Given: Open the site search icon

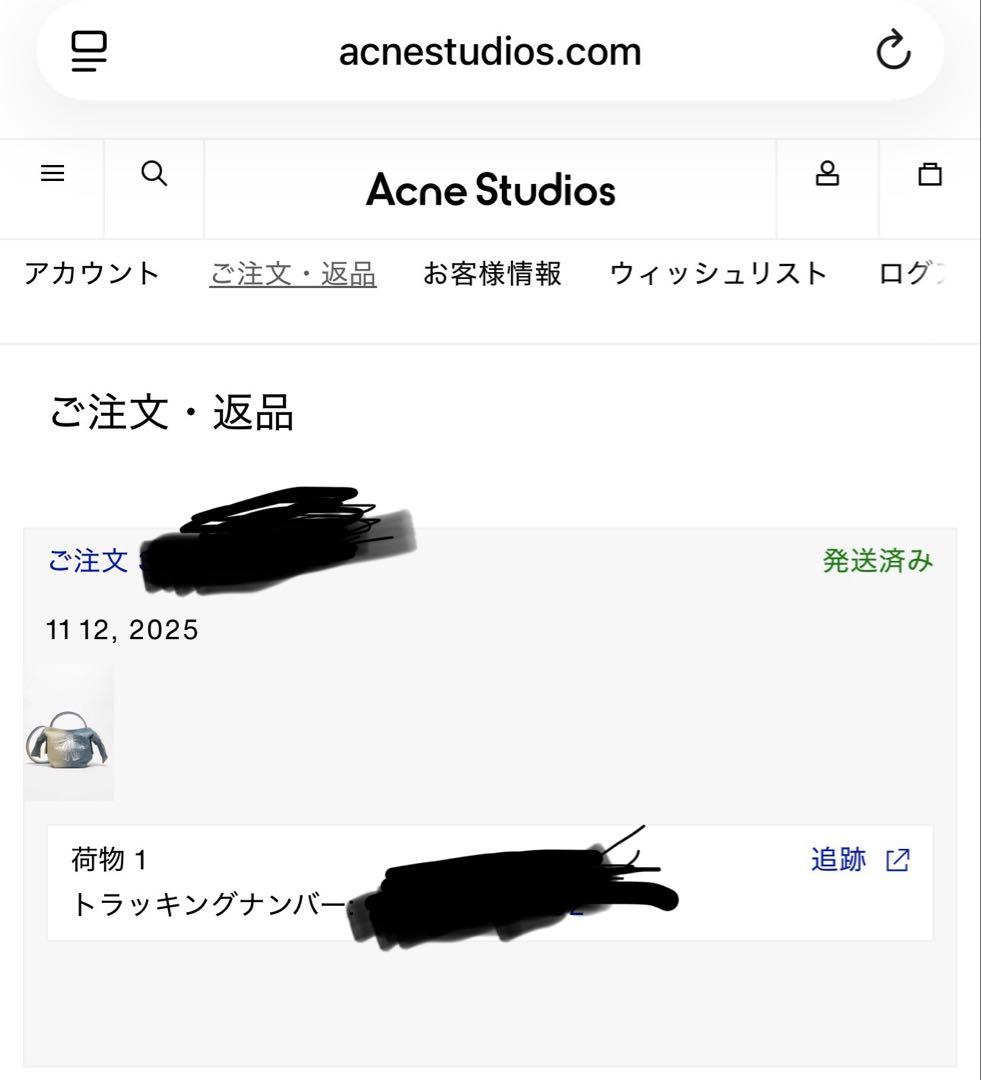Looking at the screenshot, I should tap(154, 172).
